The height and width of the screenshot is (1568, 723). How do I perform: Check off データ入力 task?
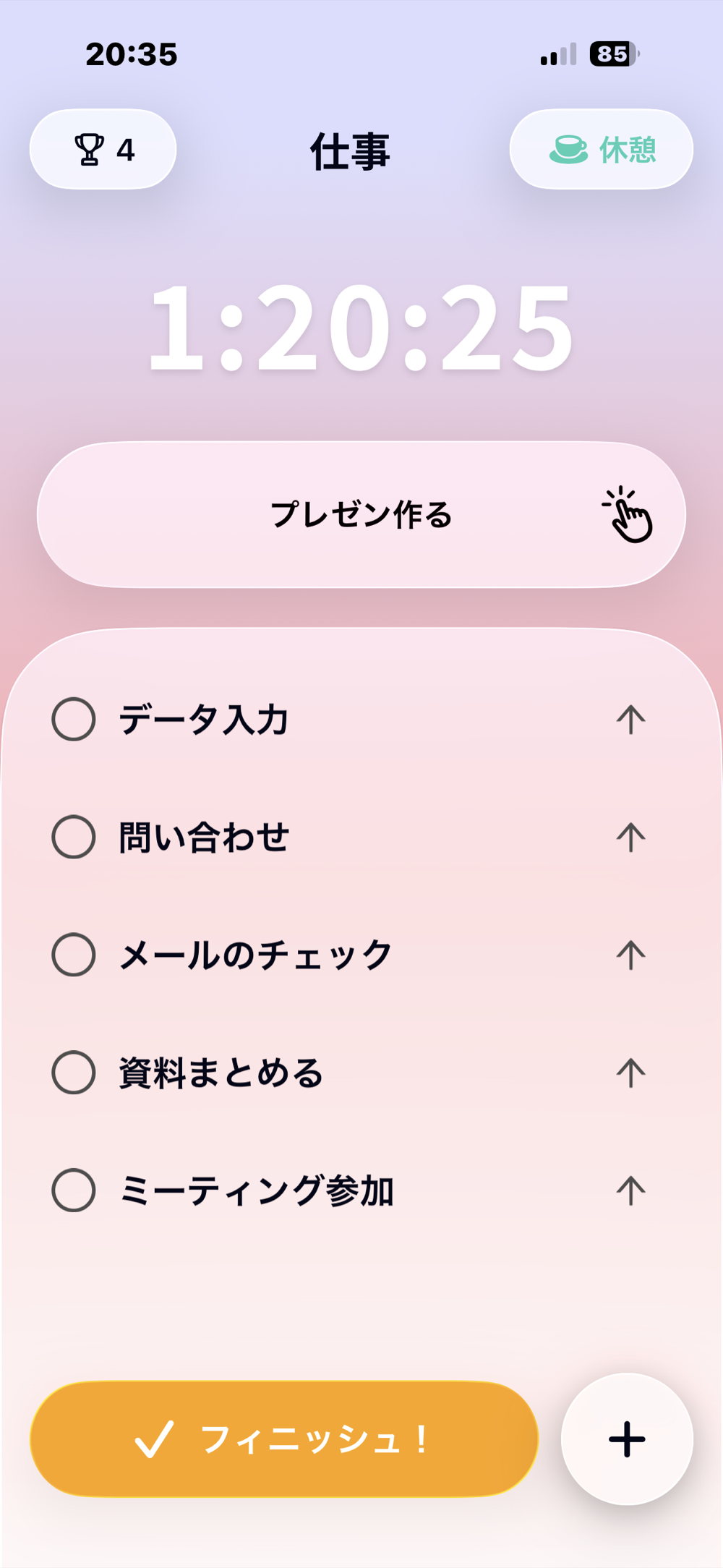(x=74, y=719)
